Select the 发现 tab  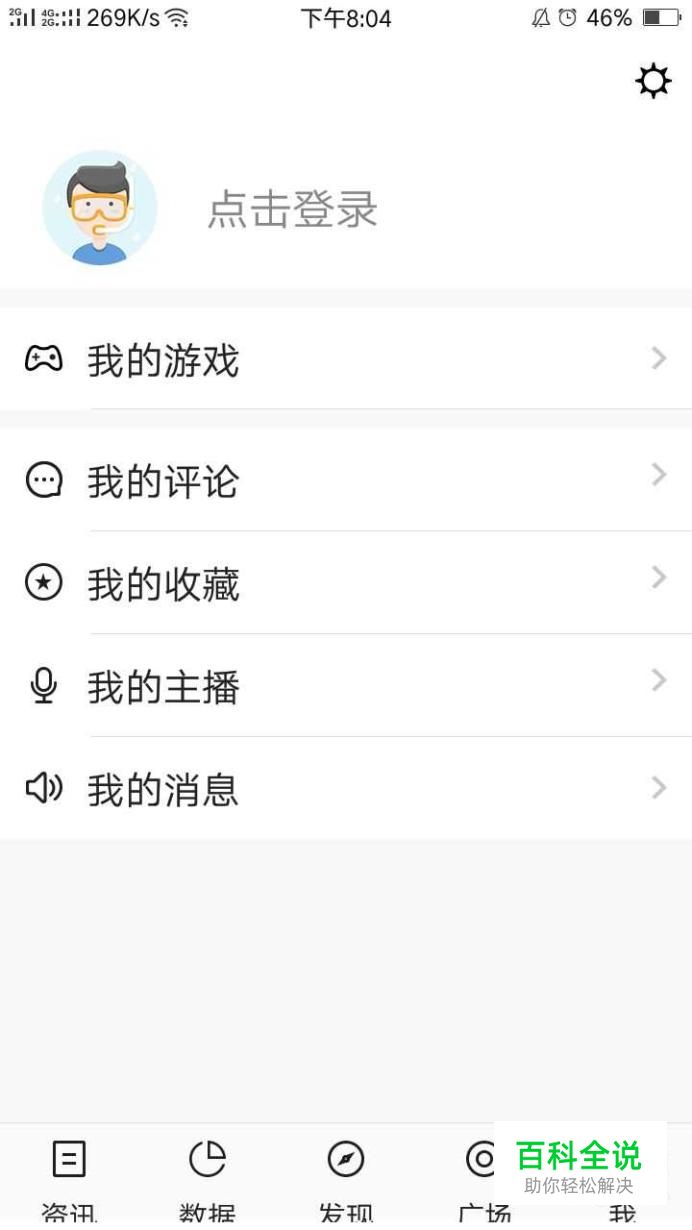[346, 1177]
